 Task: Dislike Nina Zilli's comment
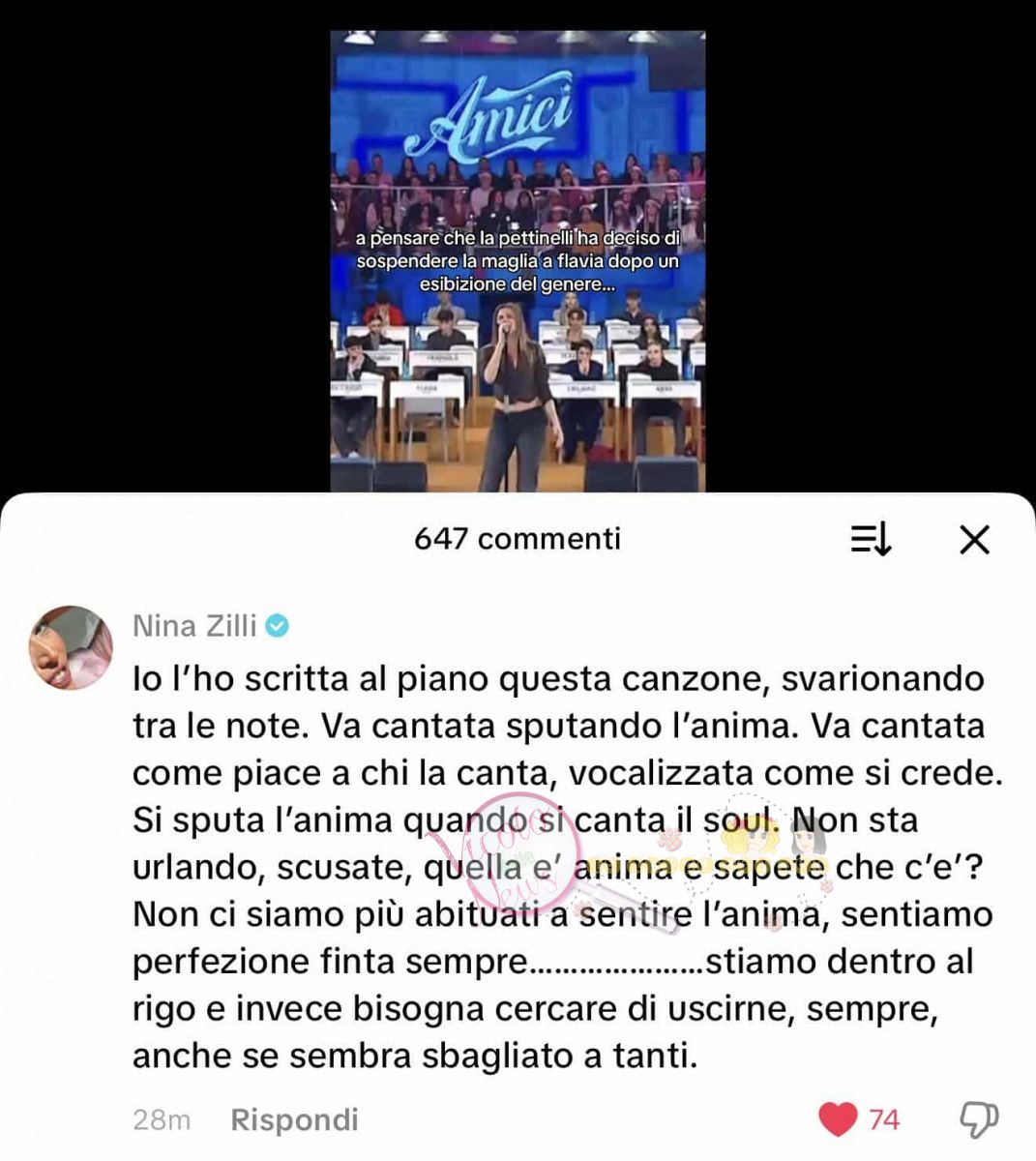click(x=978, y=1119)
